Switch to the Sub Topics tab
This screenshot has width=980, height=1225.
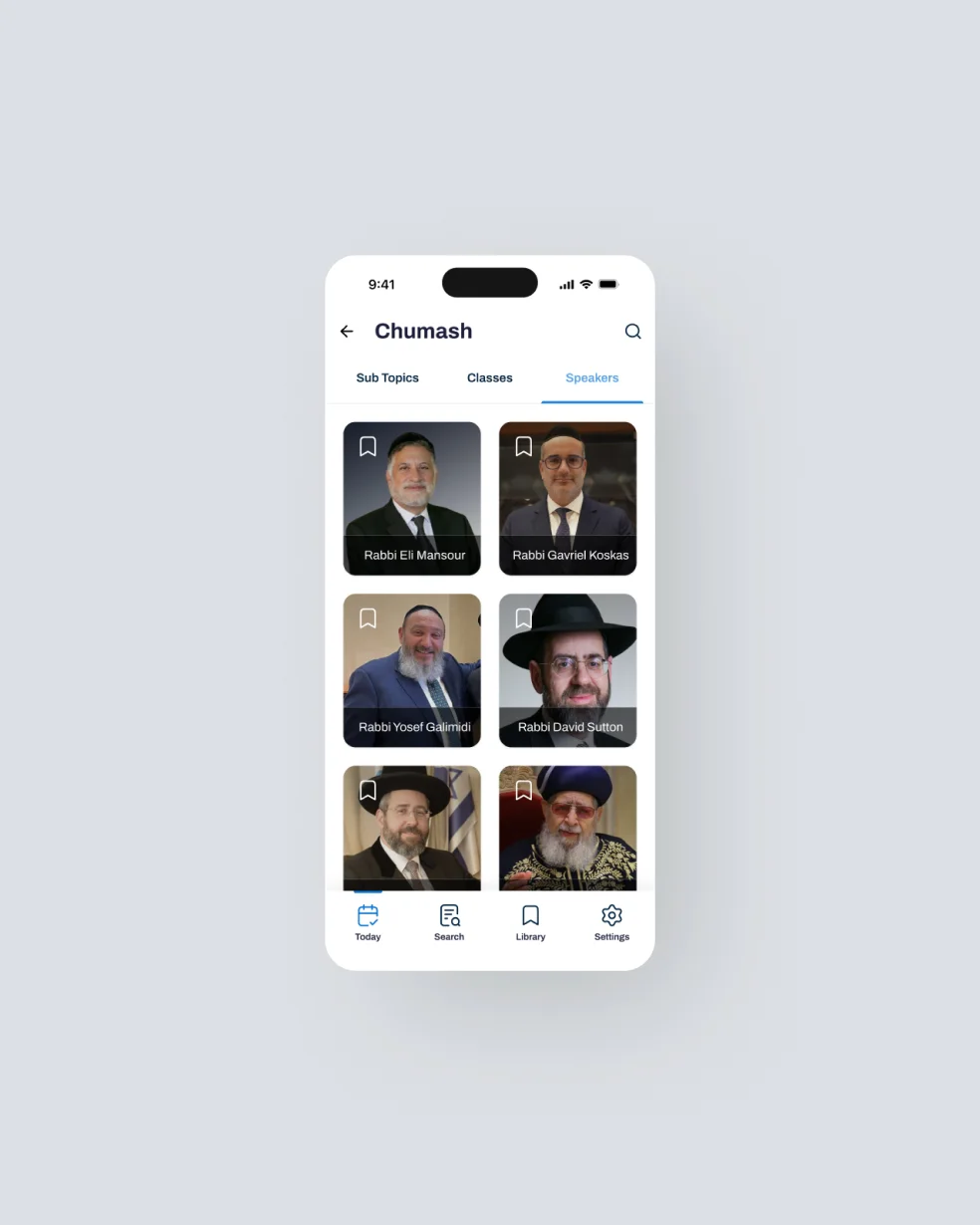click(x=387, y=378)
